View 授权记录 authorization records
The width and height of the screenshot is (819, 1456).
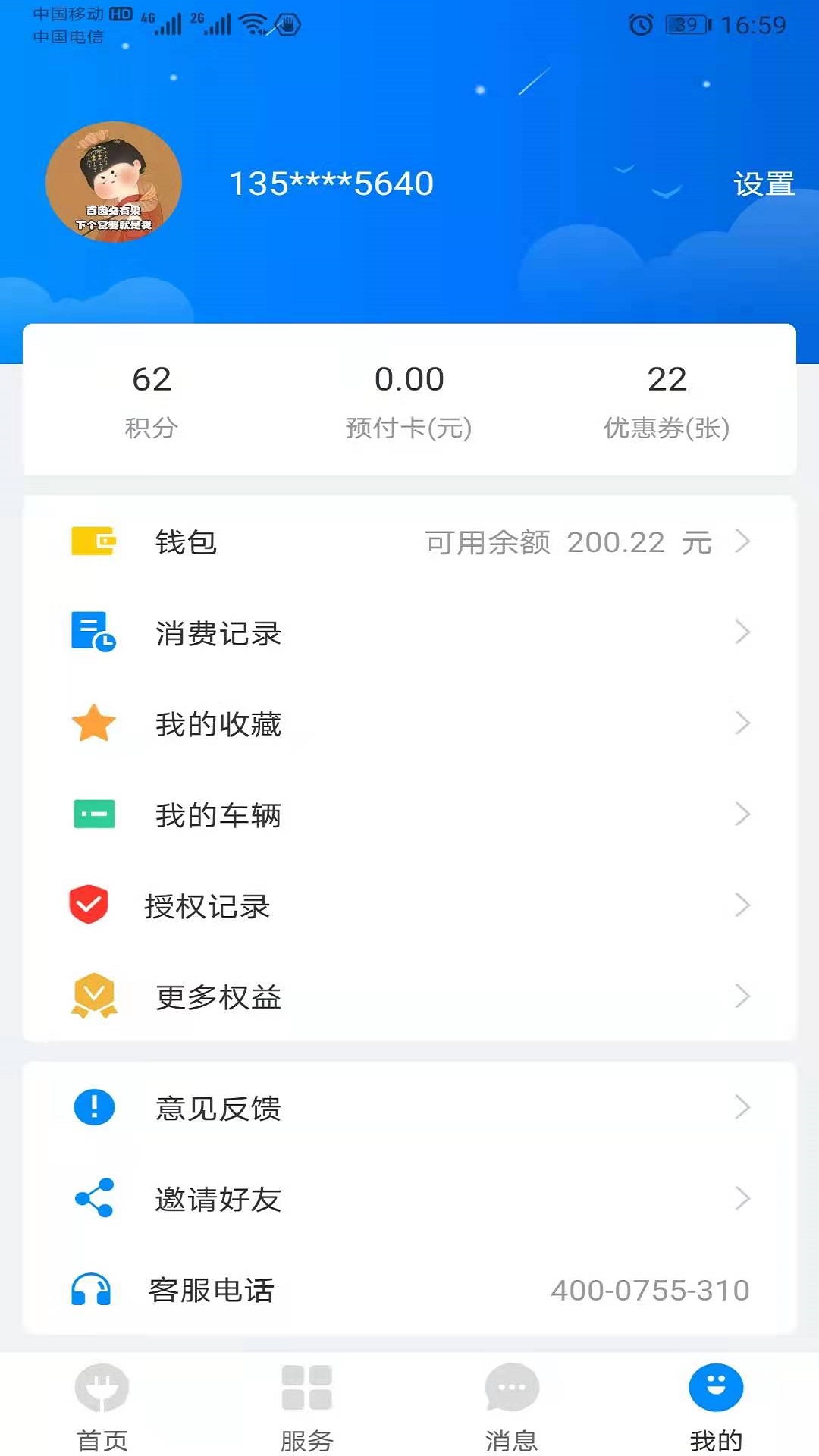pyautogui.click(x=409, y=905)
